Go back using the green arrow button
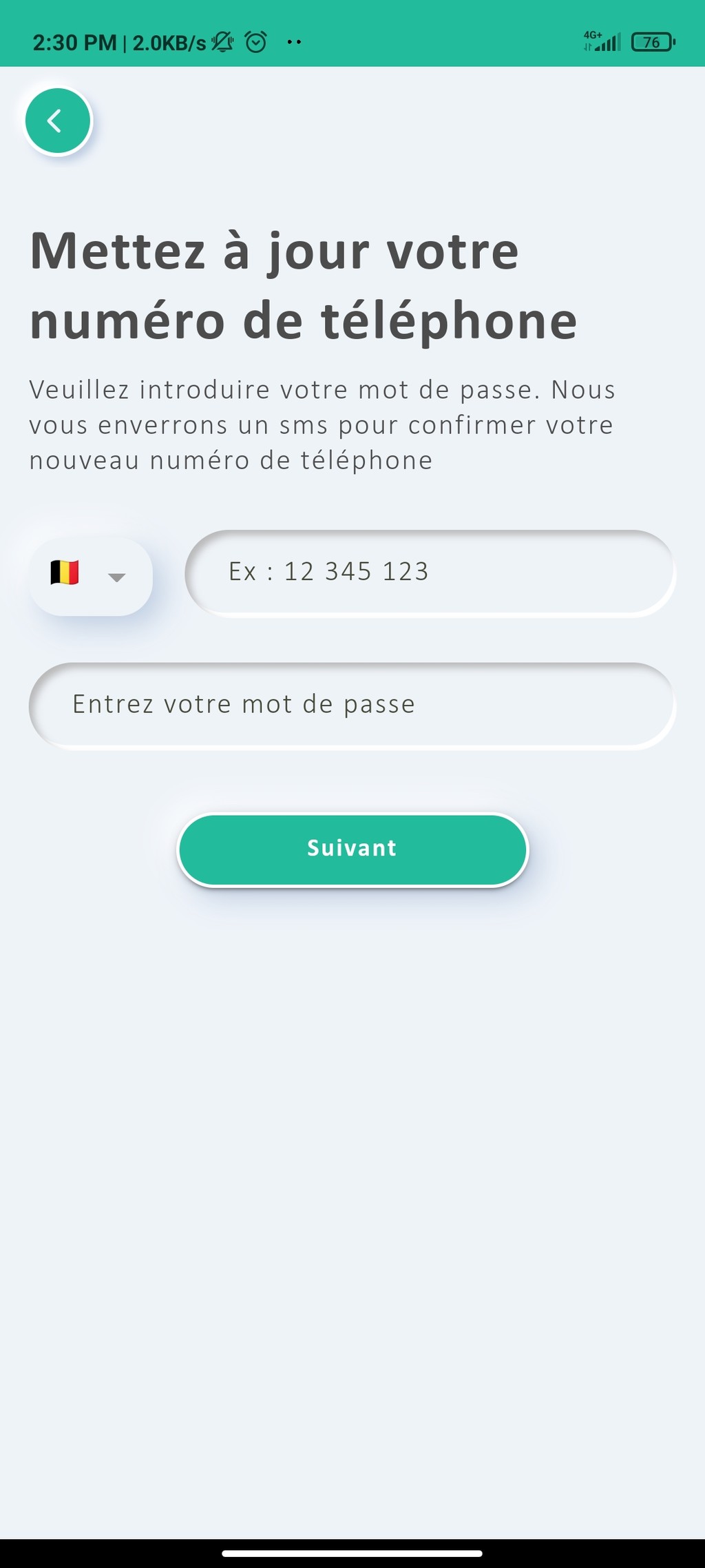 click(58, 121)
